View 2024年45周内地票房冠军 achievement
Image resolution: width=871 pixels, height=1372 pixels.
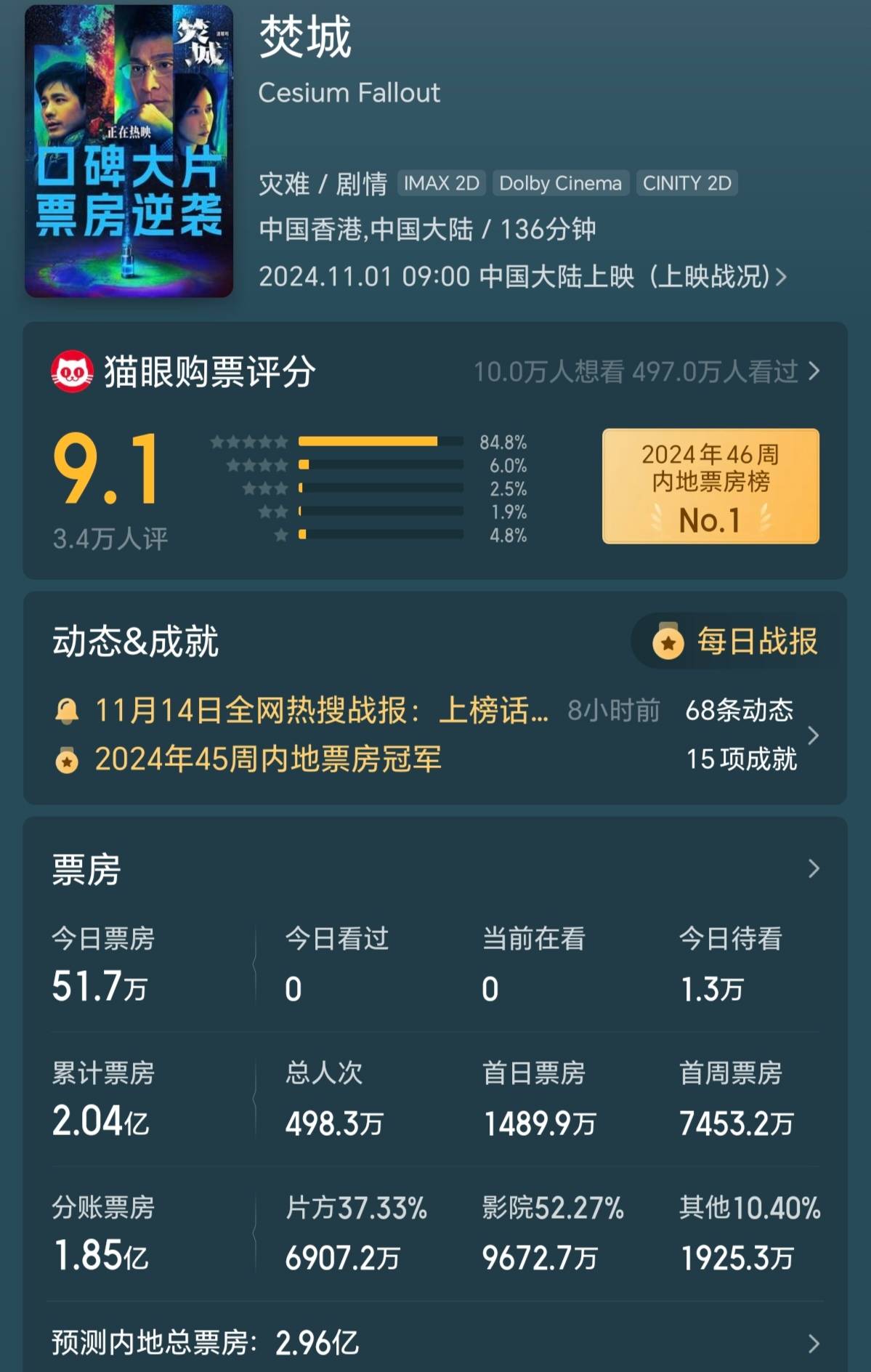pyautogui.click(x=267, y=759)
